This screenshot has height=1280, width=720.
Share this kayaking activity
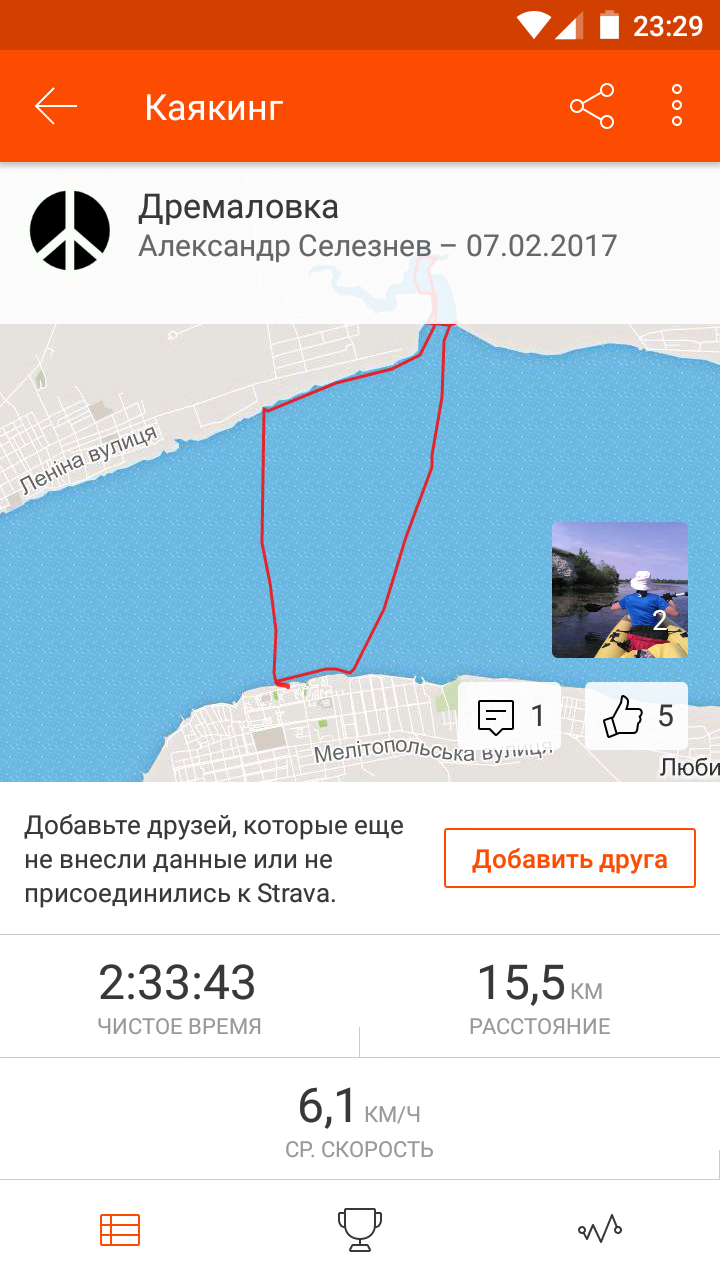[592, 107]
